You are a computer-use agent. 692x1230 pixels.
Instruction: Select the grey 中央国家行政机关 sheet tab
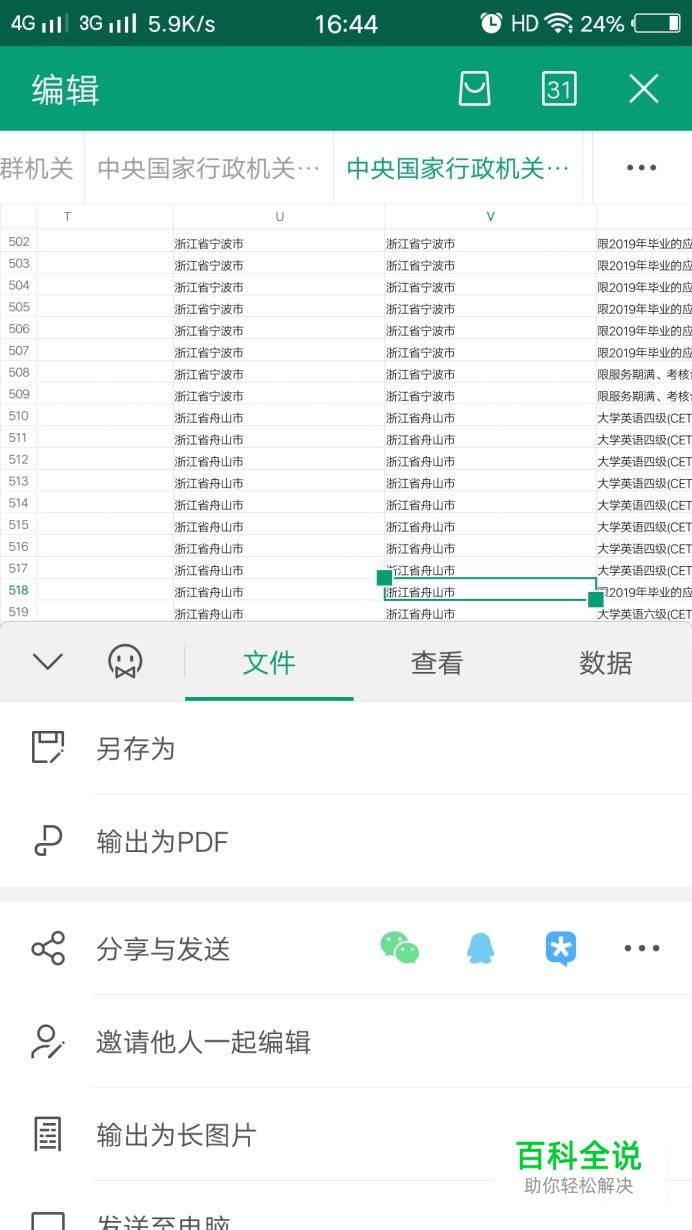tap(209, 168)
